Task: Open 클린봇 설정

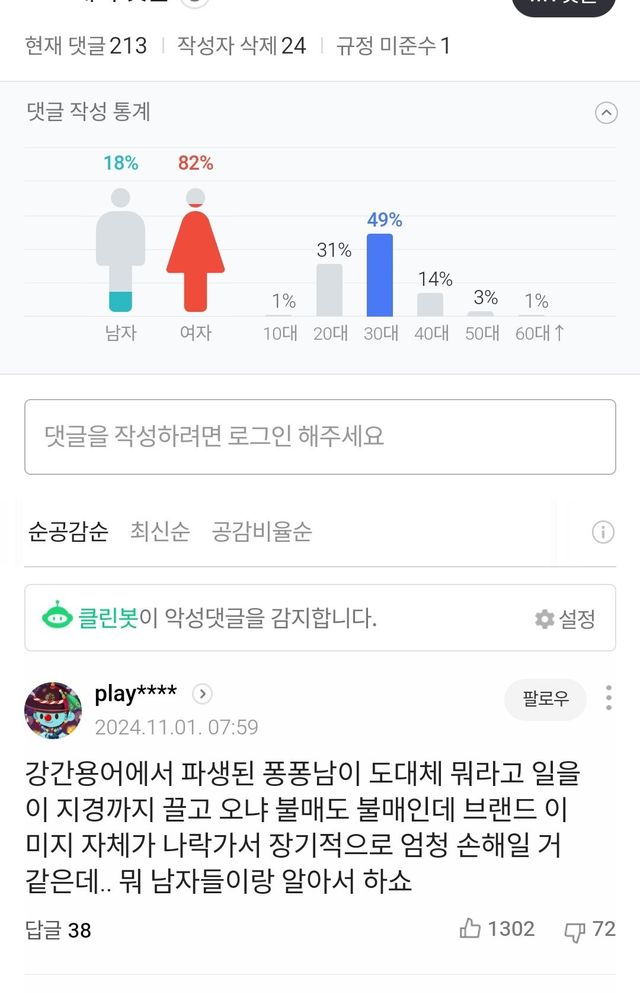Action: point(566,619)
